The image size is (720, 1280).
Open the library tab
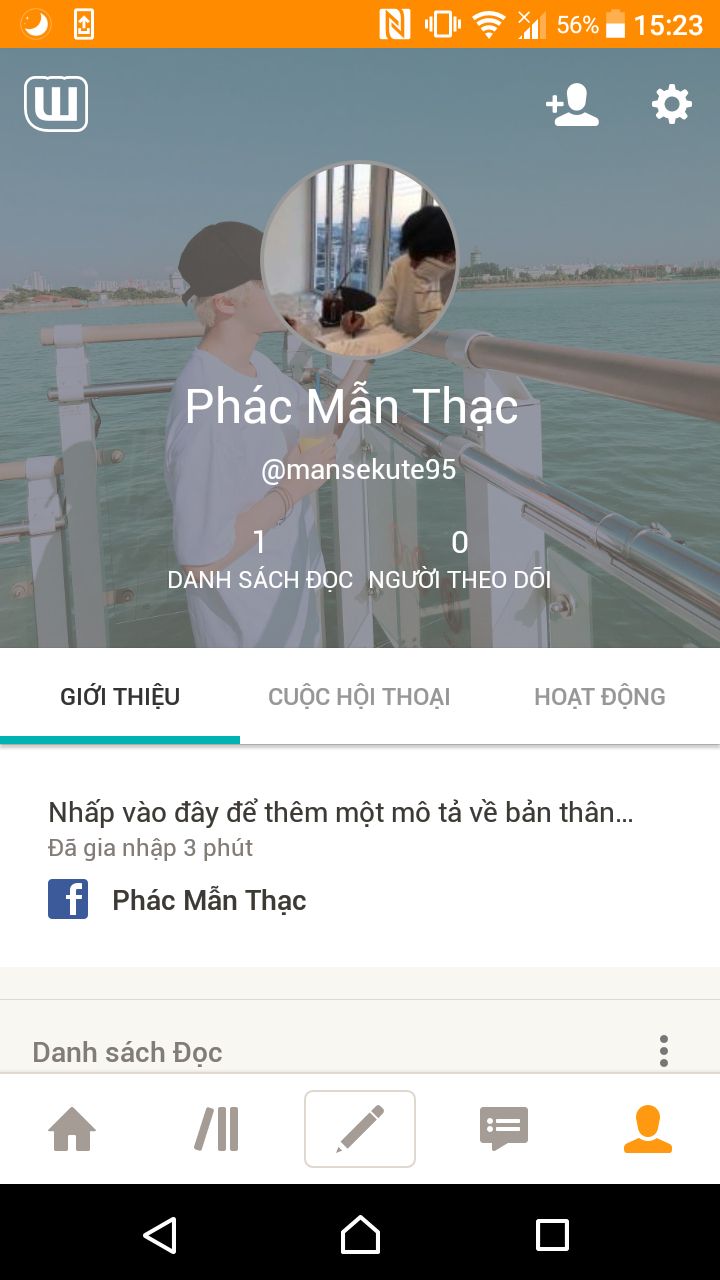point(216,1130)
